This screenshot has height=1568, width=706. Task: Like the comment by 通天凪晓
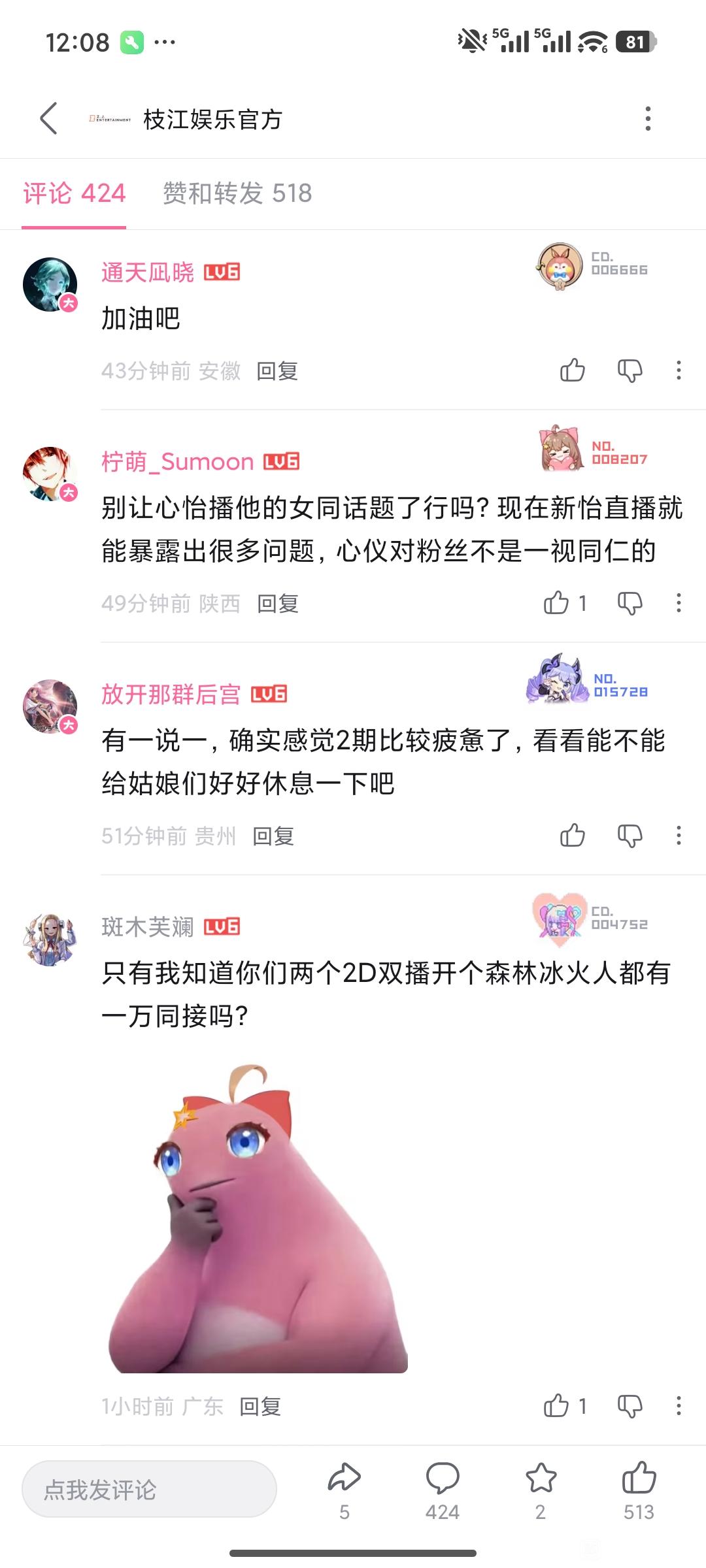tap(572, 370)
